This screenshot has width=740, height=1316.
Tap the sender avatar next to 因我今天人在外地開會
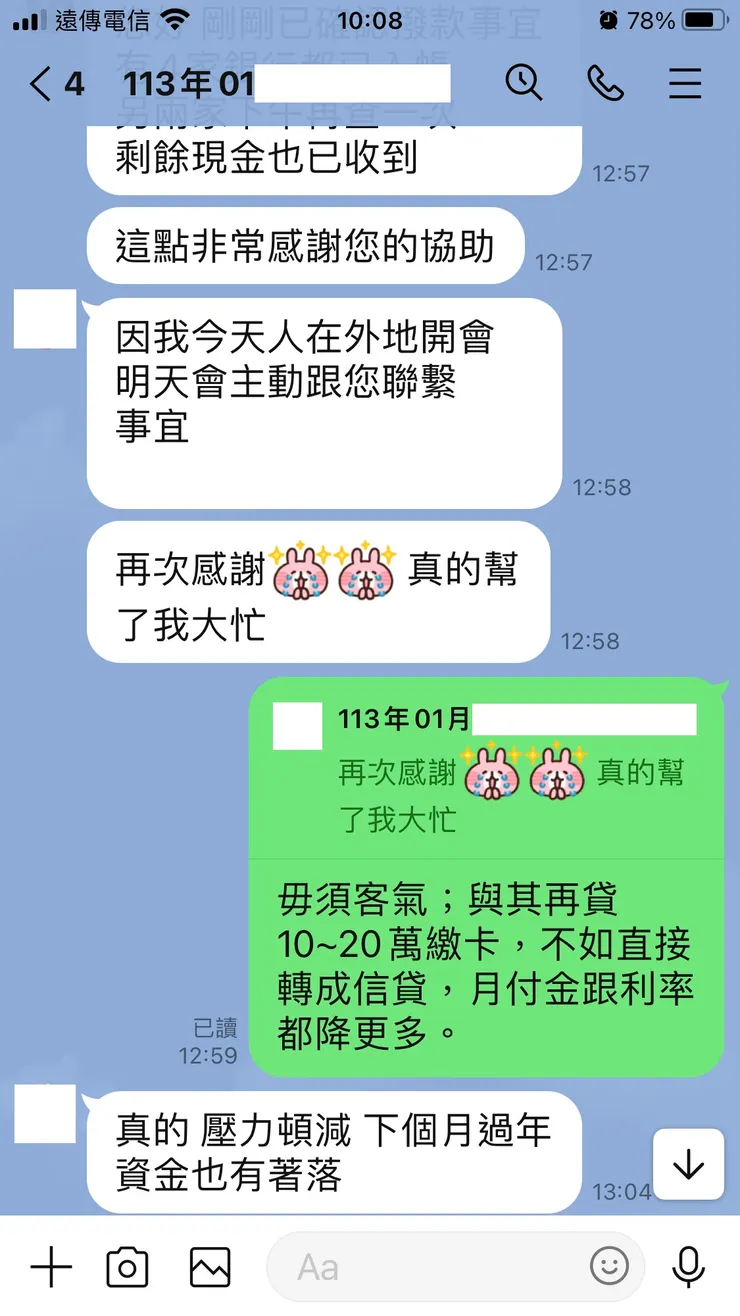coord(45,322)
